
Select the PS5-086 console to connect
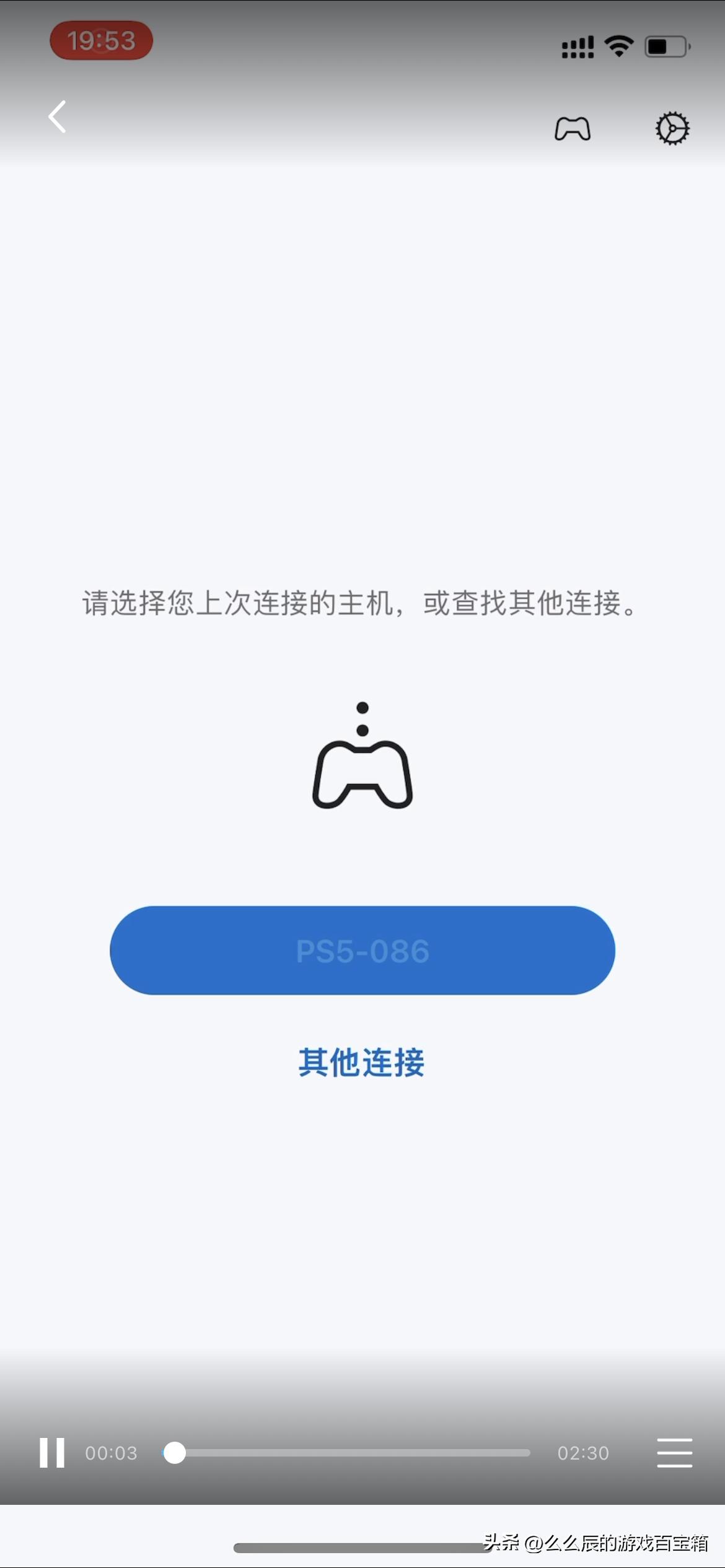(x=362, y=952)
